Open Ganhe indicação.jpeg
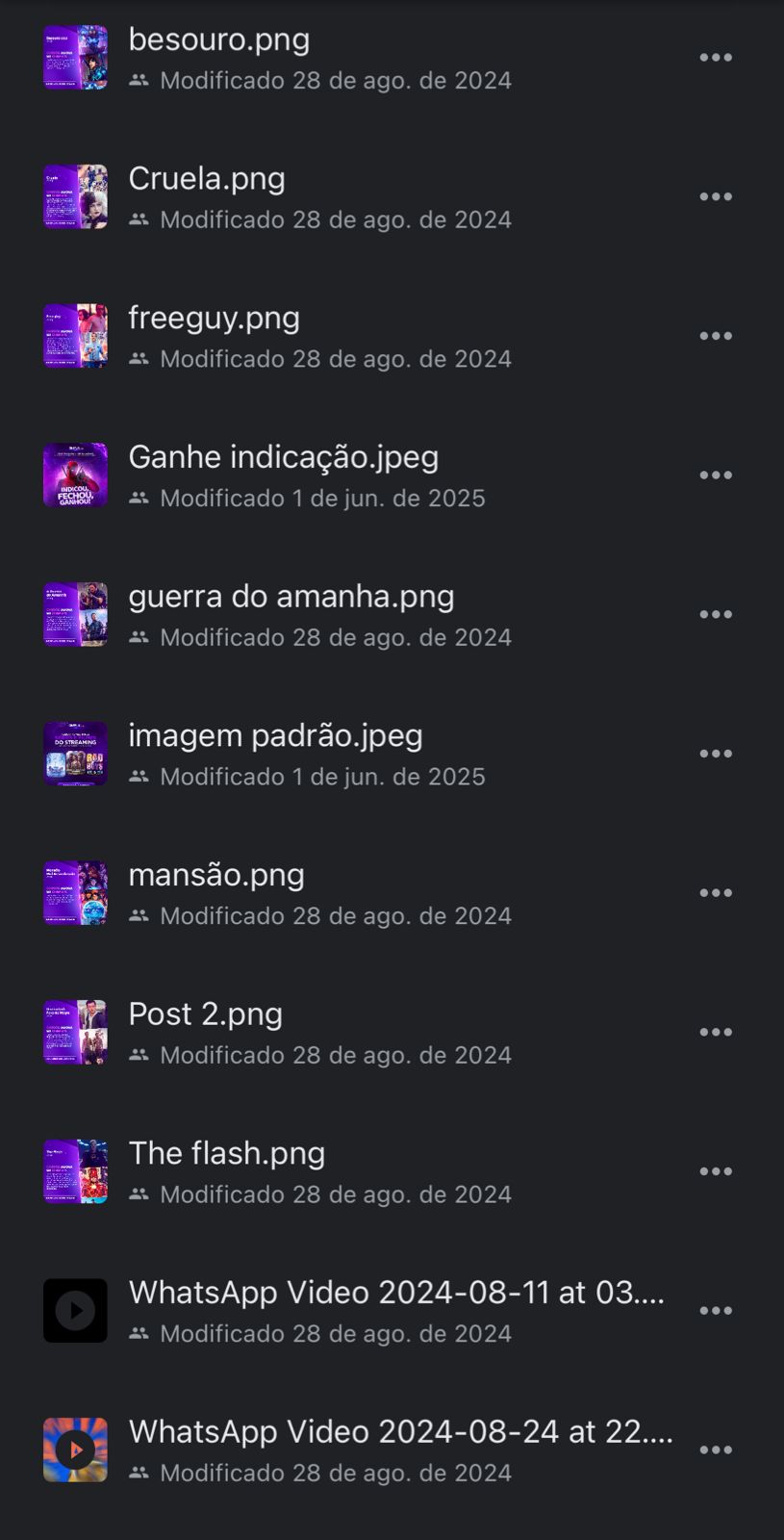The width and height of the screenshot is (784, 1540). click(x=284, y=457)
